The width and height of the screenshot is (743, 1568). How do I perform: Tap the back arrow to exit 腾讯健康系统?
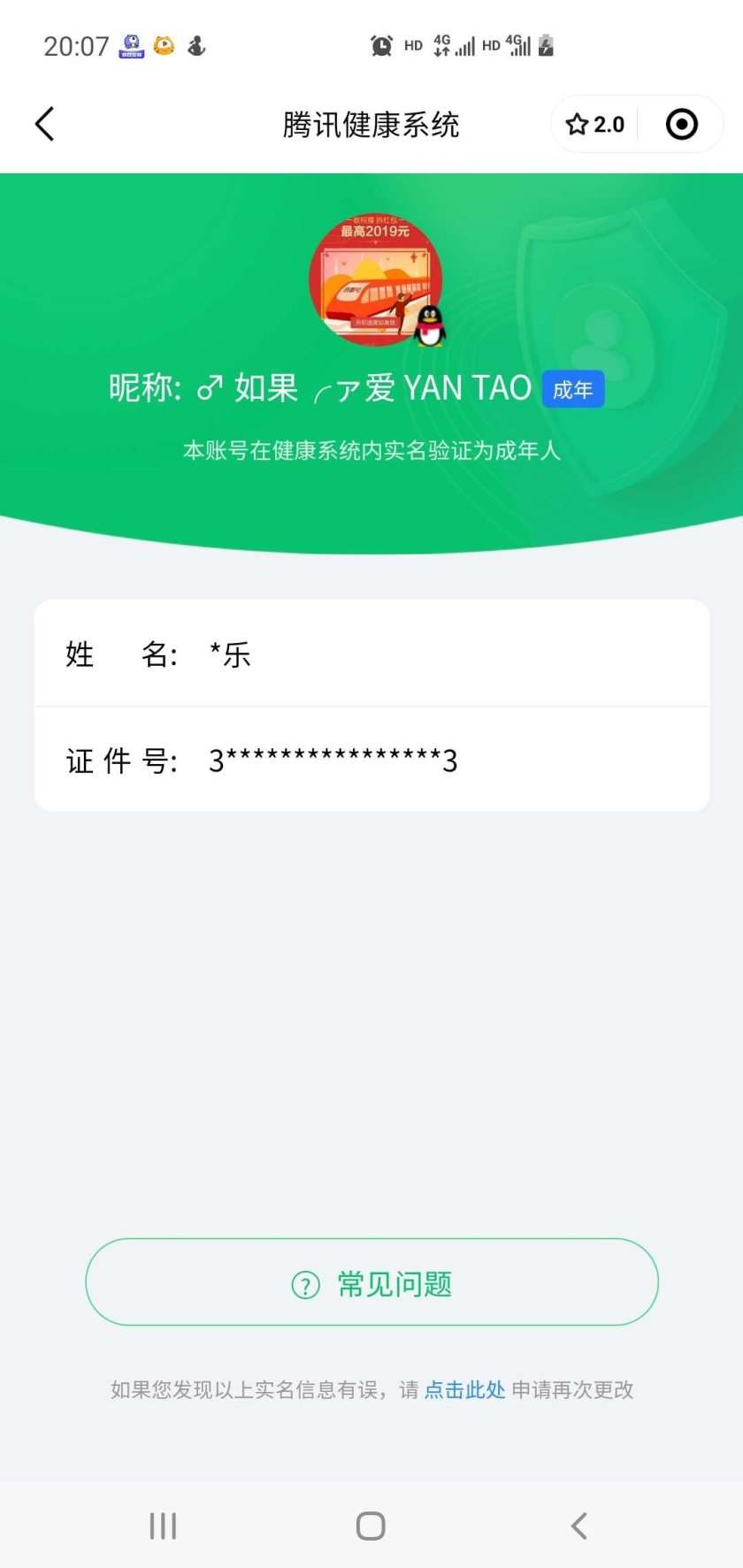point(44,124)
